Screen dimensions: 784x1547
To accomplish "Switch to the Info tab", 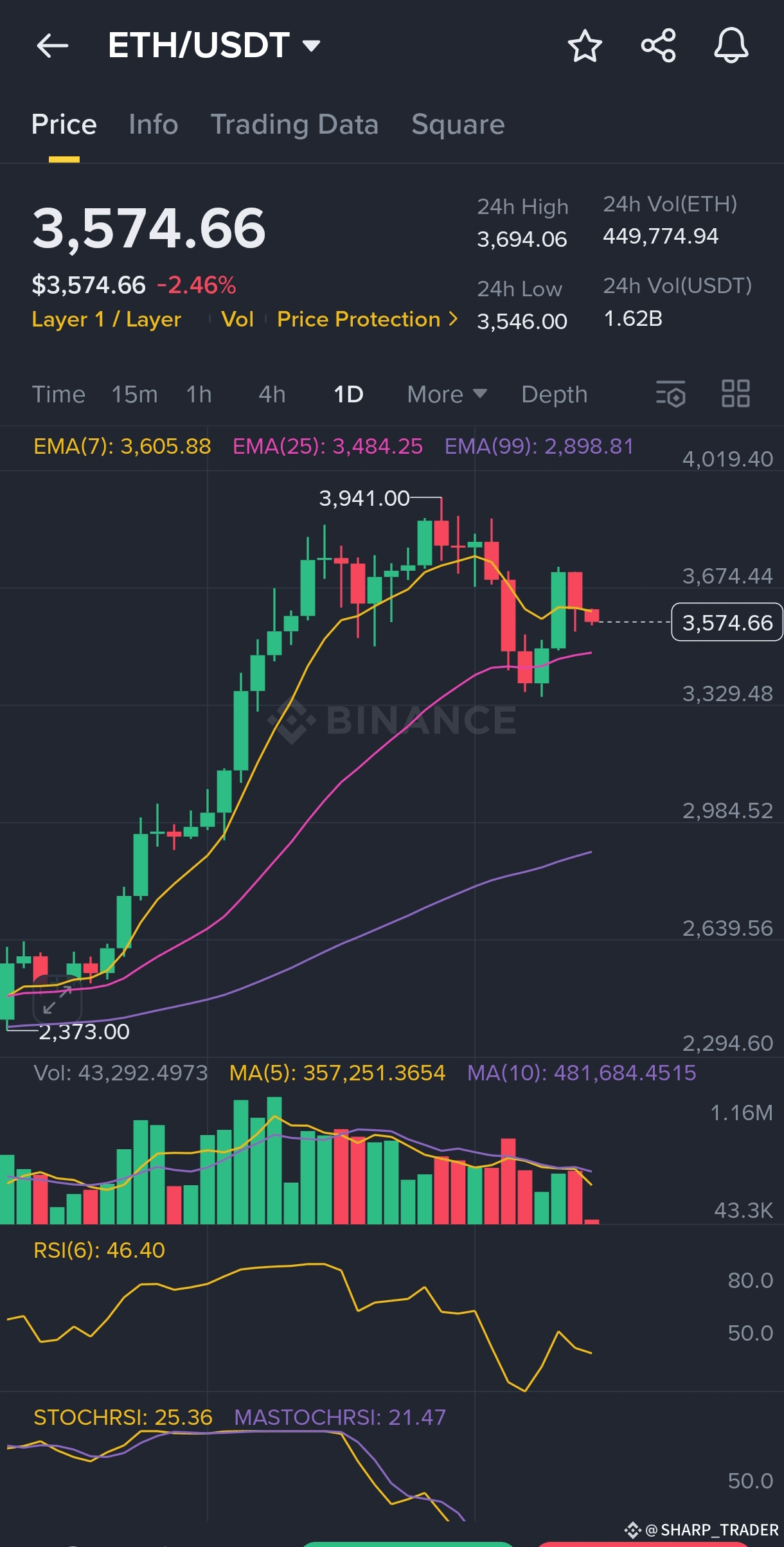I will pos(153,125).
